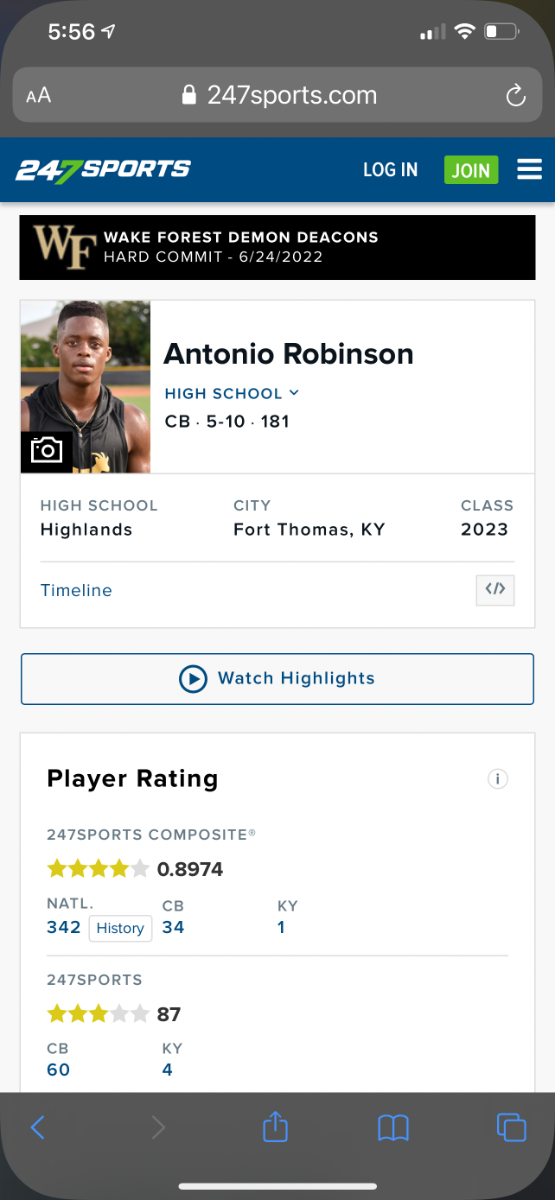
Task: Tap the JOIN button
Action: coord(470,169)
